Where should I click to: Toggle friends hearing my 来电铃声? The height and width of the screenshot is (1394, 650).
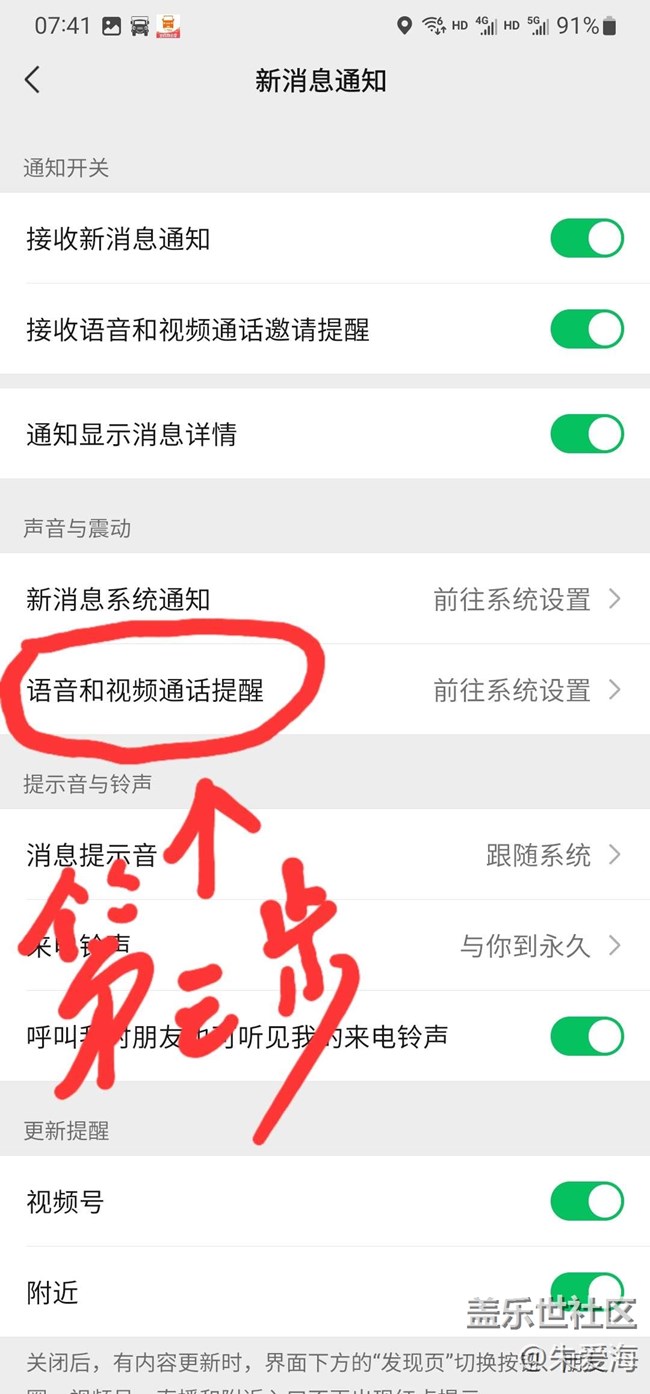587,1036
